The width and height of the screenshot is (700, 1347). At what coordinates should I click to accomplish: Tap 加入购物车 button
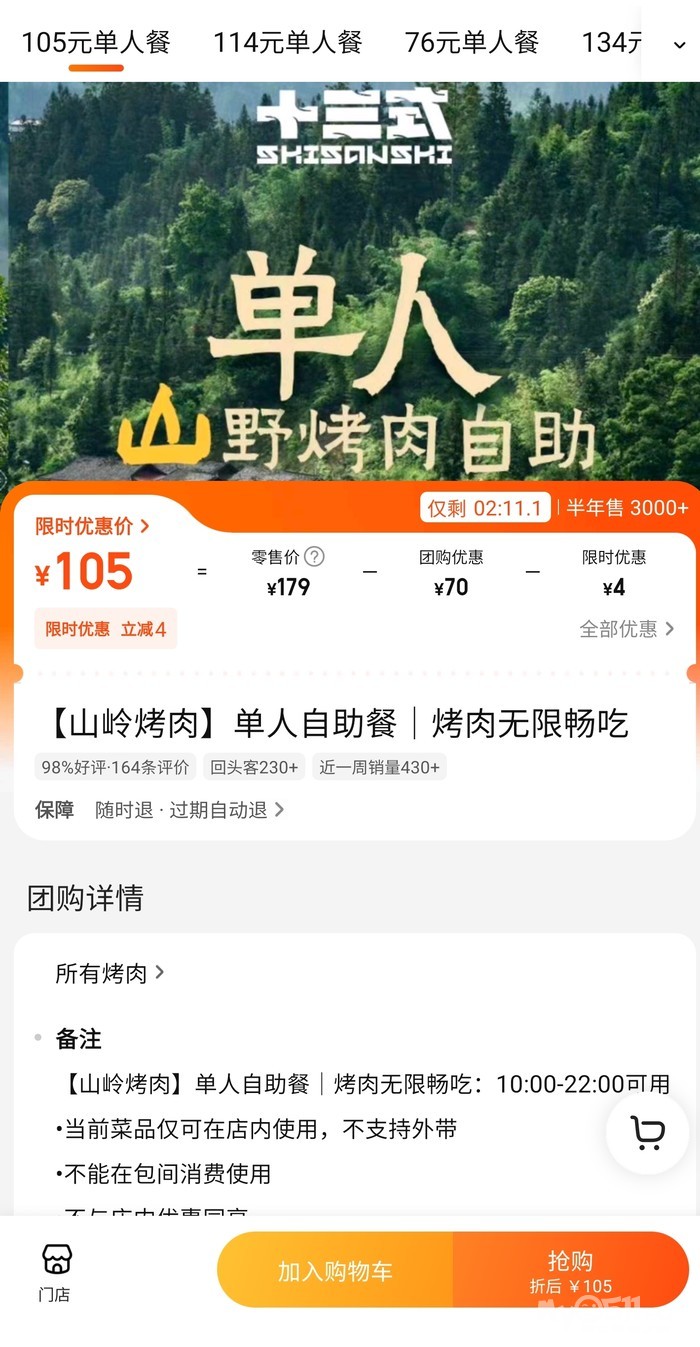(x=335, y=1271)
